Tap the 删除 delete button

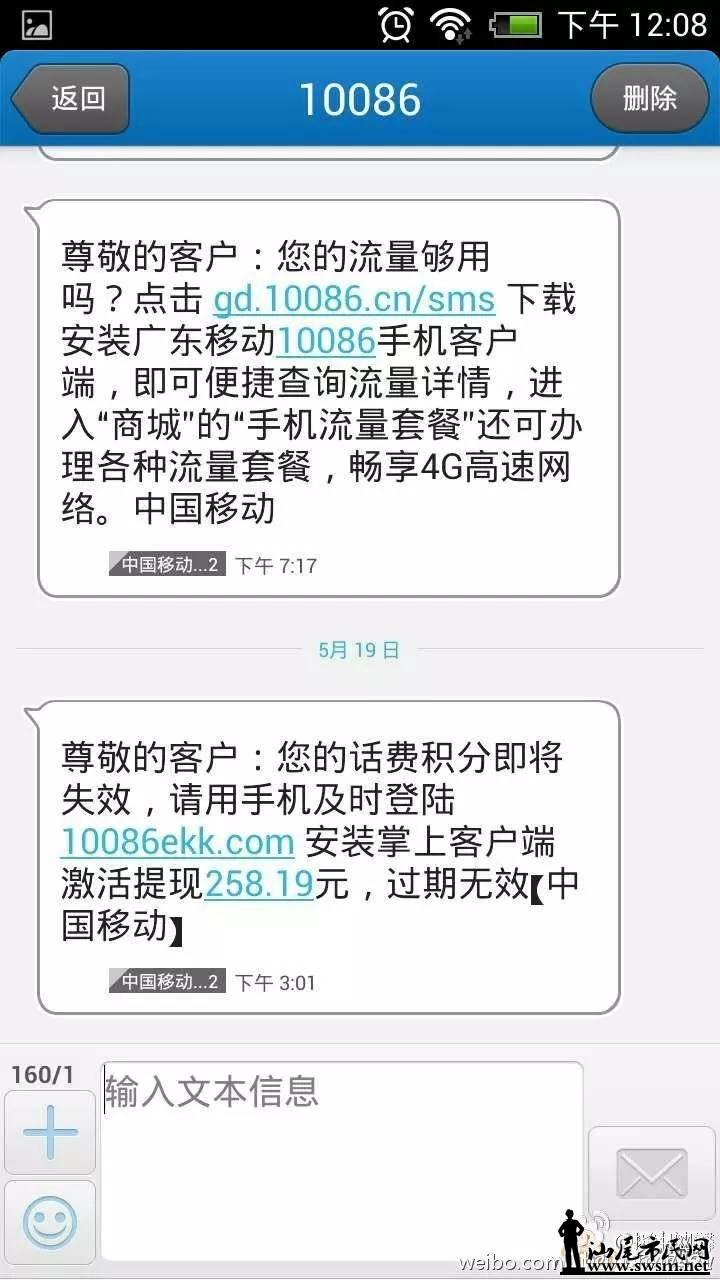pyautogui.click(x=649, y=98)
